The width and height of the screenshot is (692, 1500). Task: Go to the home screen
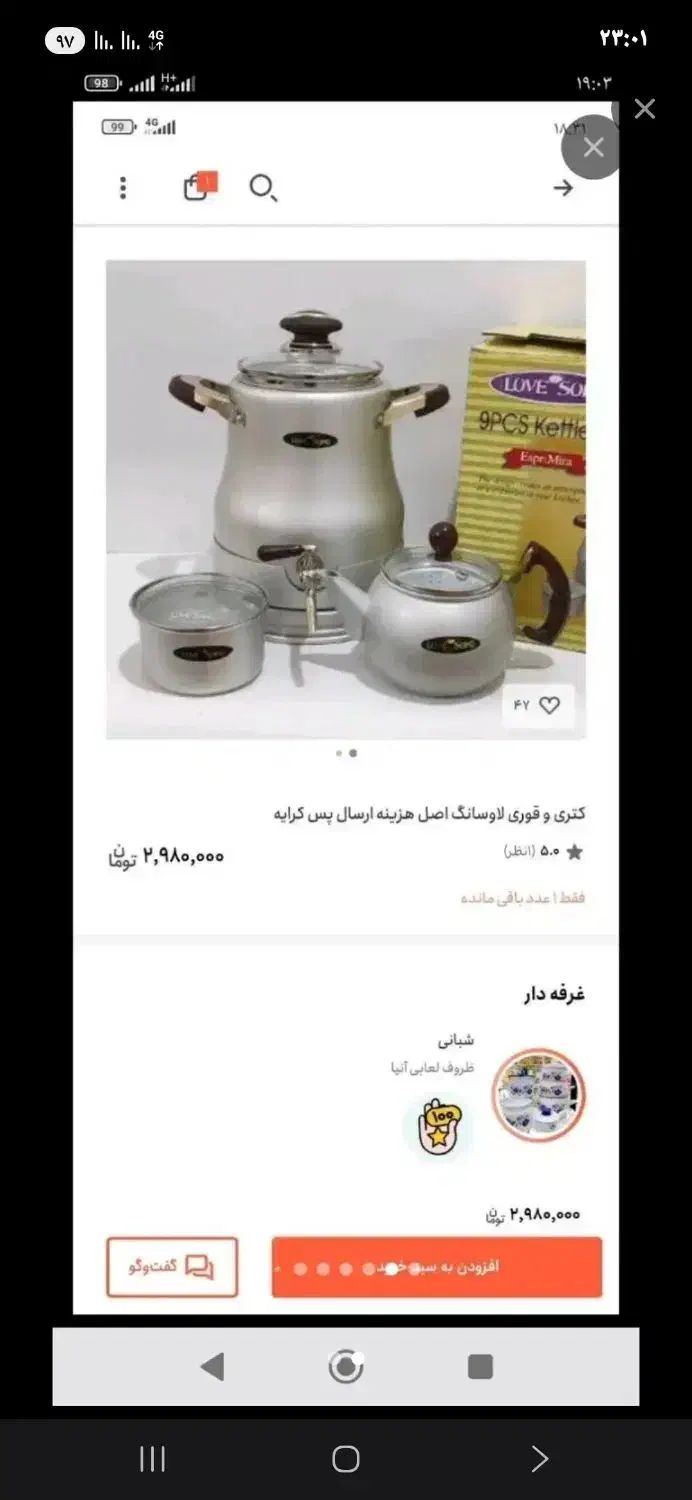click(x=346, y=1459)
